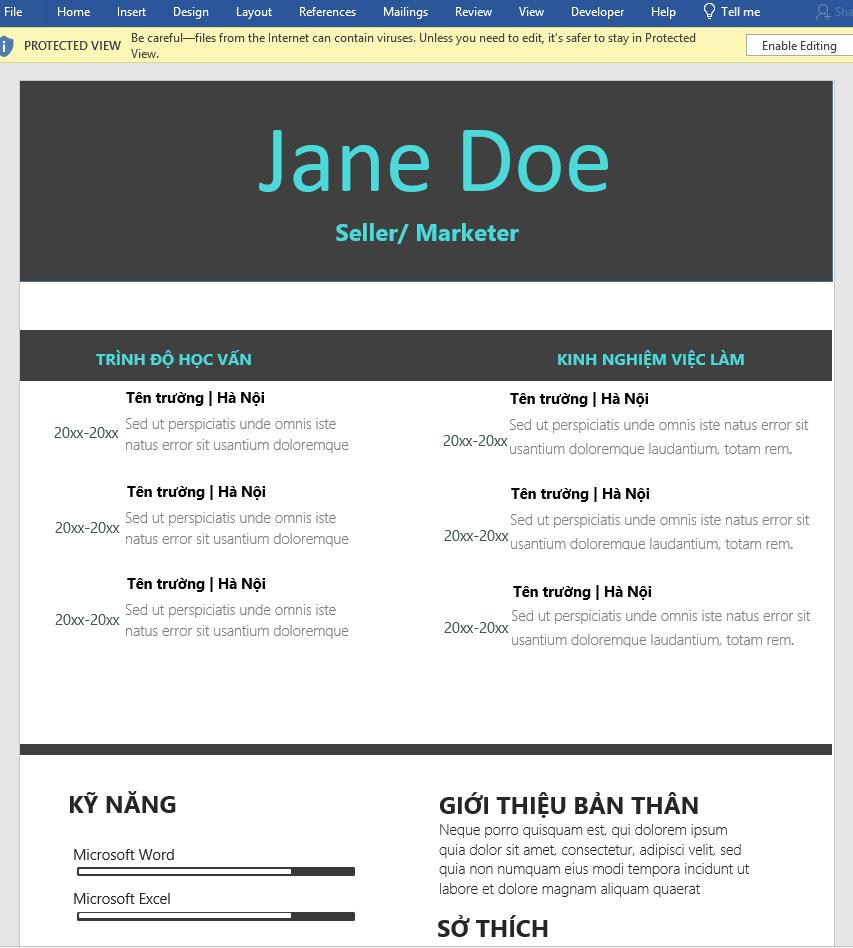Go to the Mailings tab
The height and width of the screenshot is (948, 853).
[x=405, y=12]
